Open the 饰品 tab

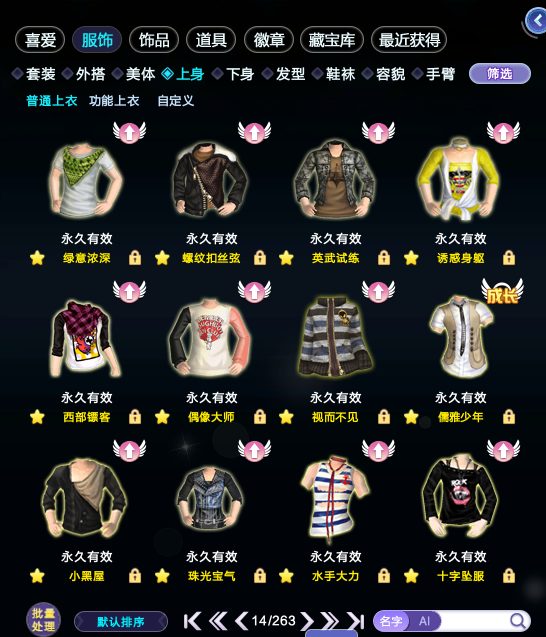(154, 40)
